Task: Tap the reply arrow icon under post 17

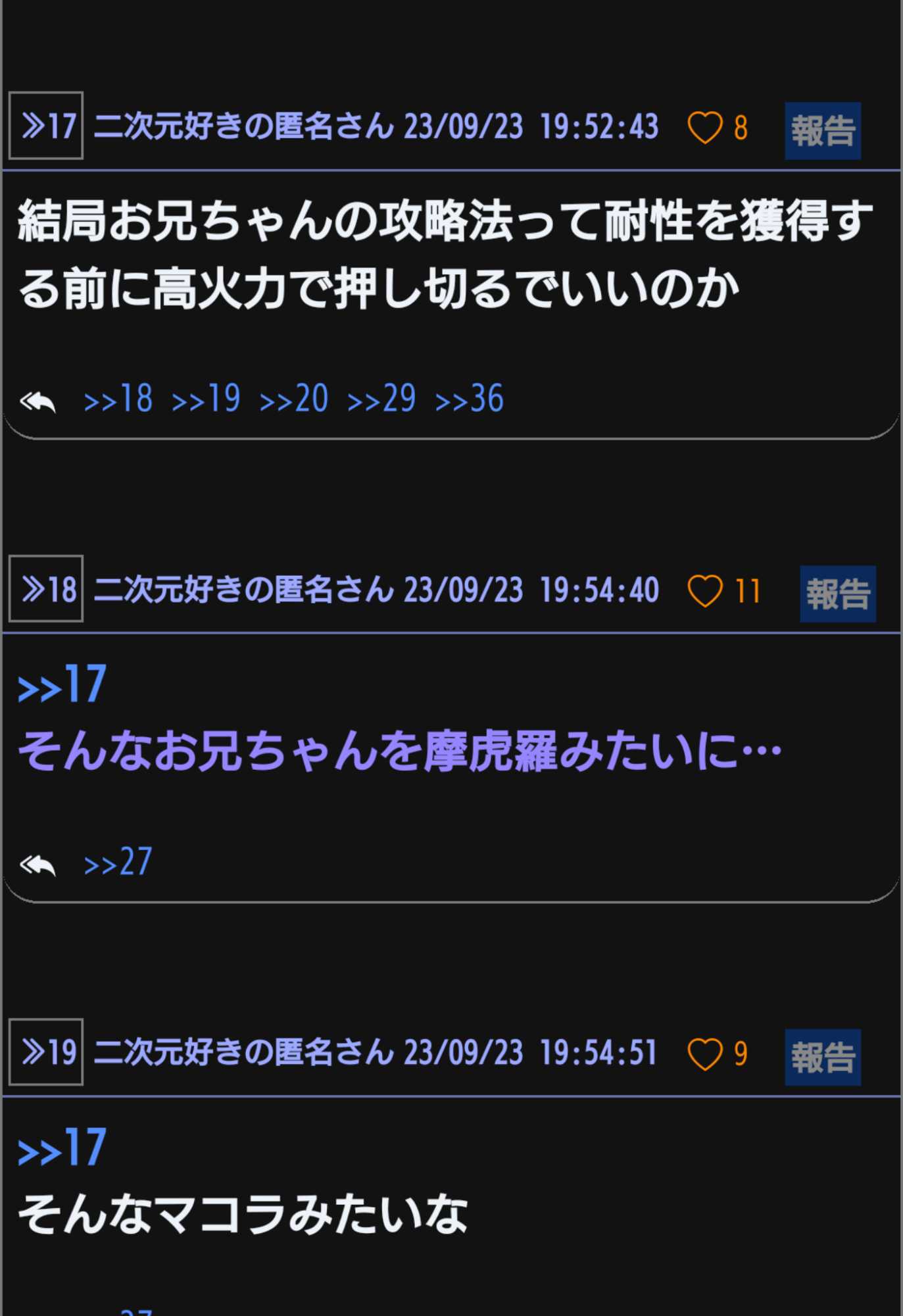Action: 37,401
